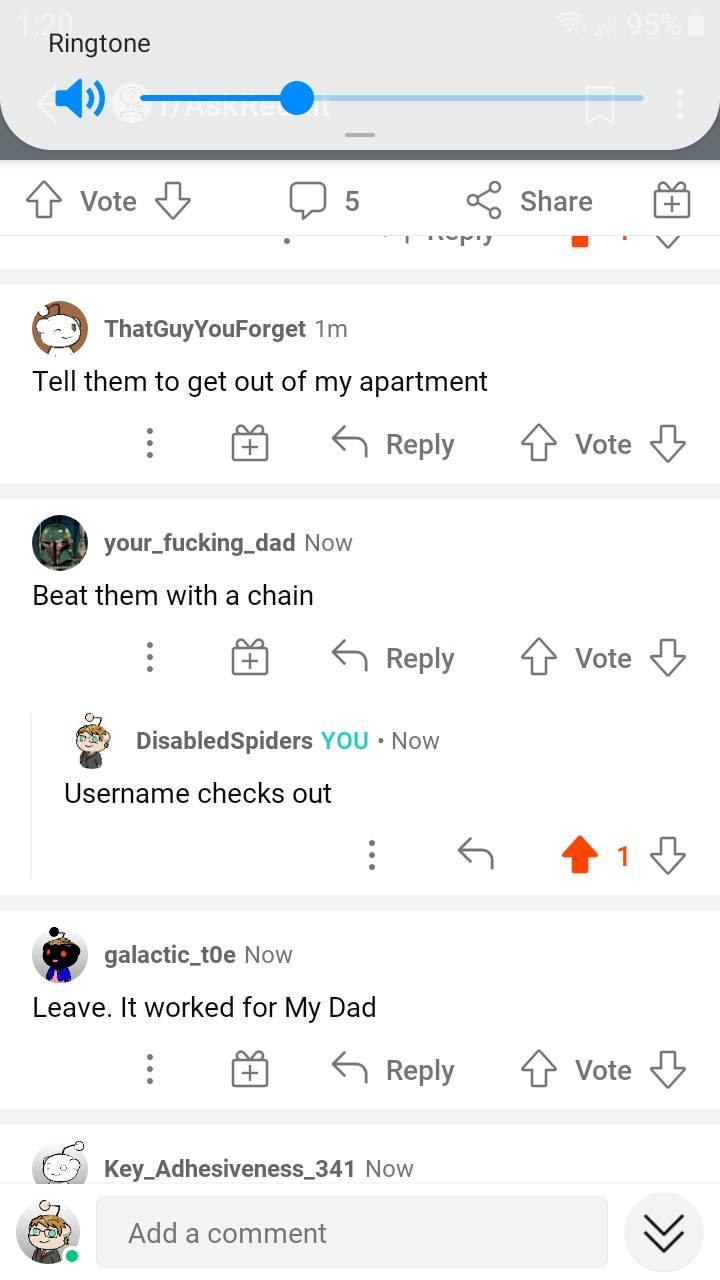The height and width of the screenshot is (1280, 720).
Task: Mute the ringtone via speaker icon
Action: point(80,98)
